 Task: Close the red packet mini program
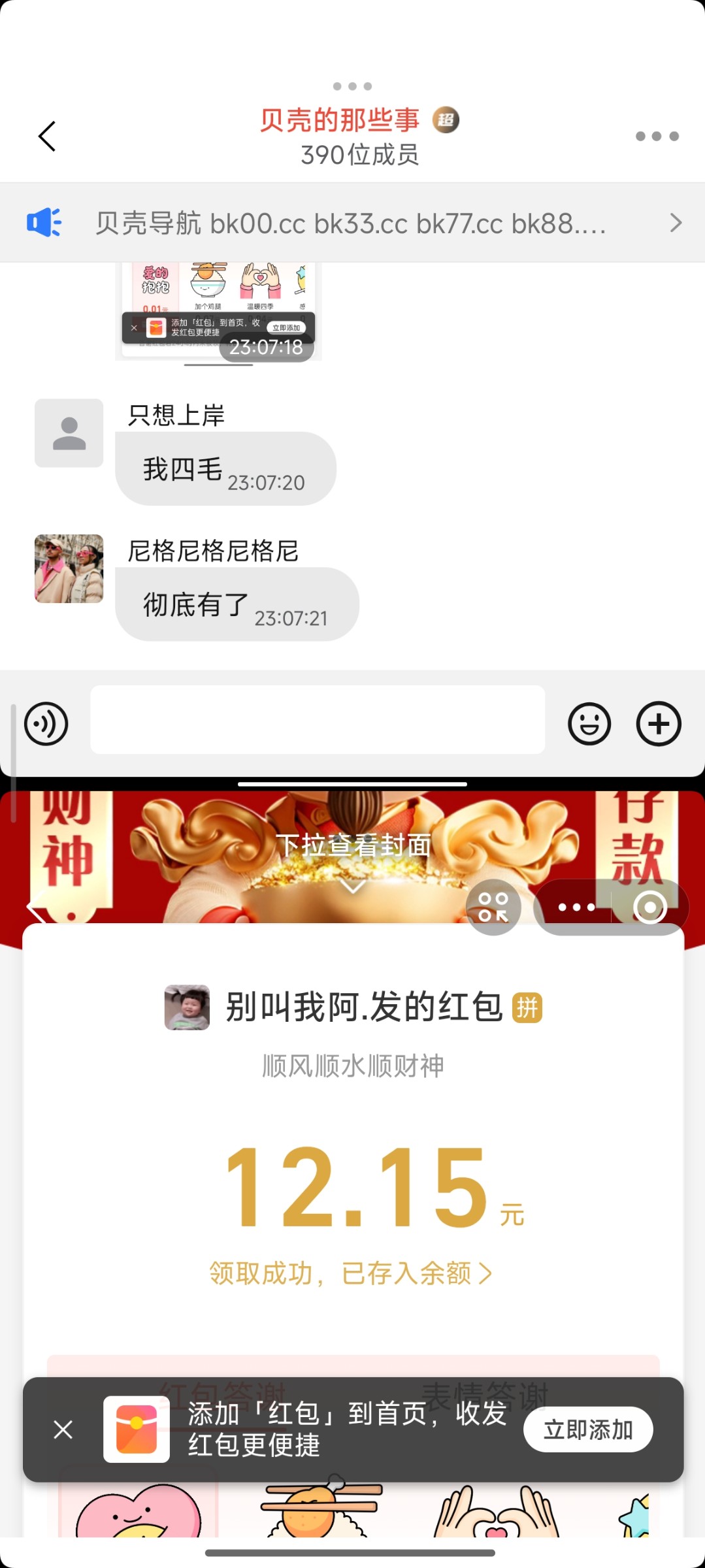(649, 907)
